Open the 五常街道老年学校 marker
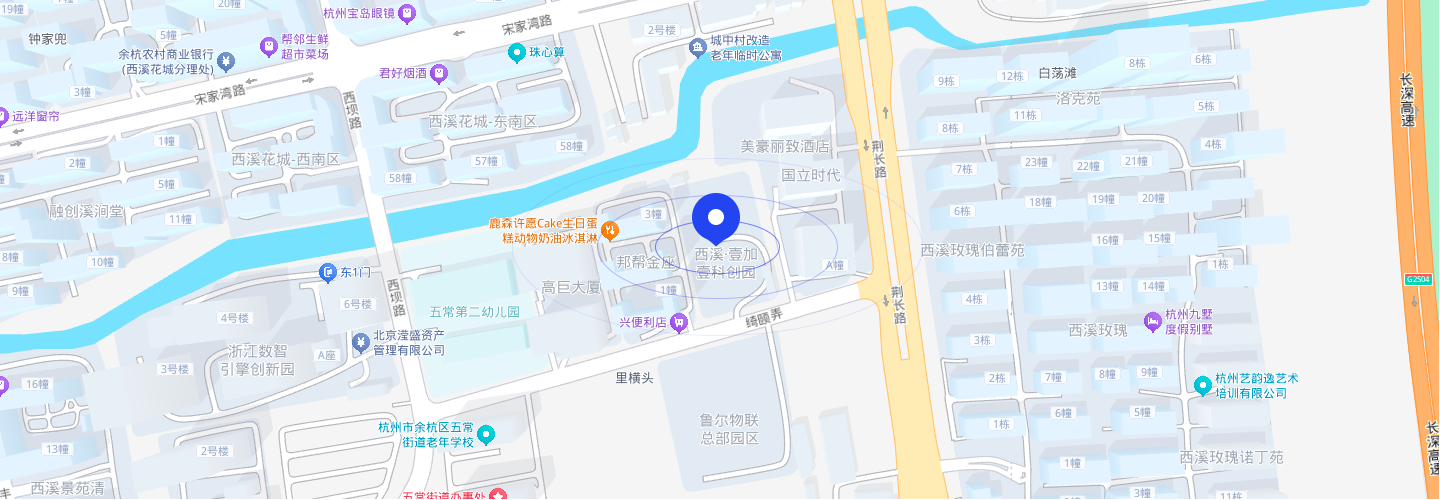 click(487, 435)
